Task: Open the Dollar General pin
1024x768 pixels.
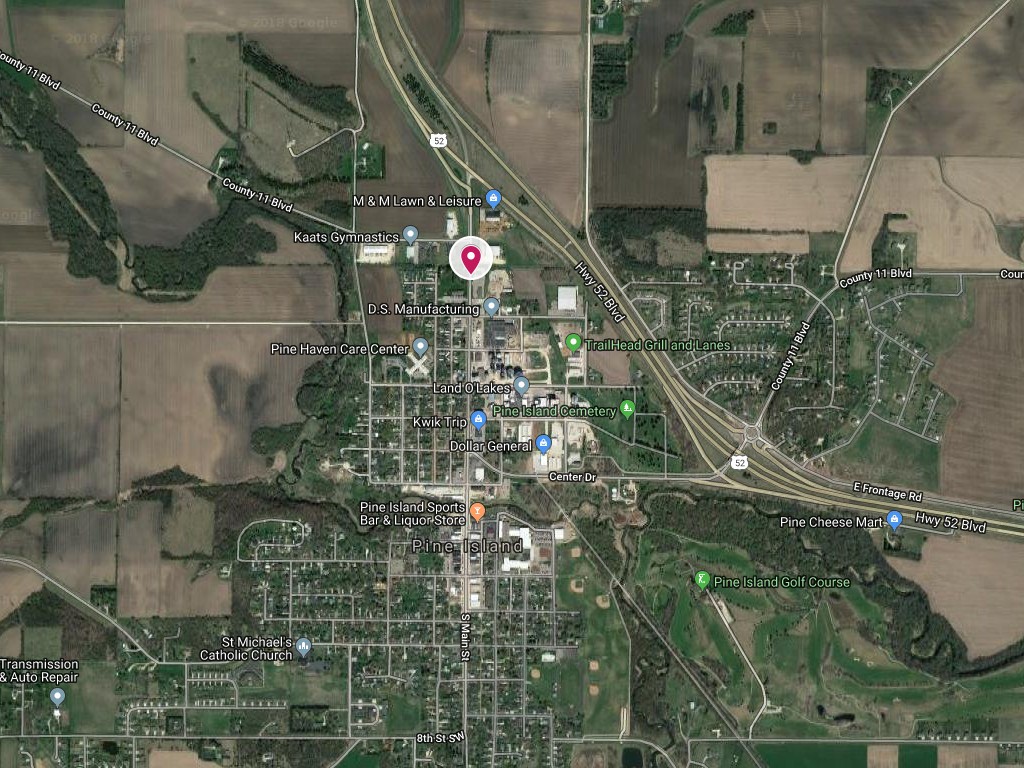Action: (x=543, y=443)
